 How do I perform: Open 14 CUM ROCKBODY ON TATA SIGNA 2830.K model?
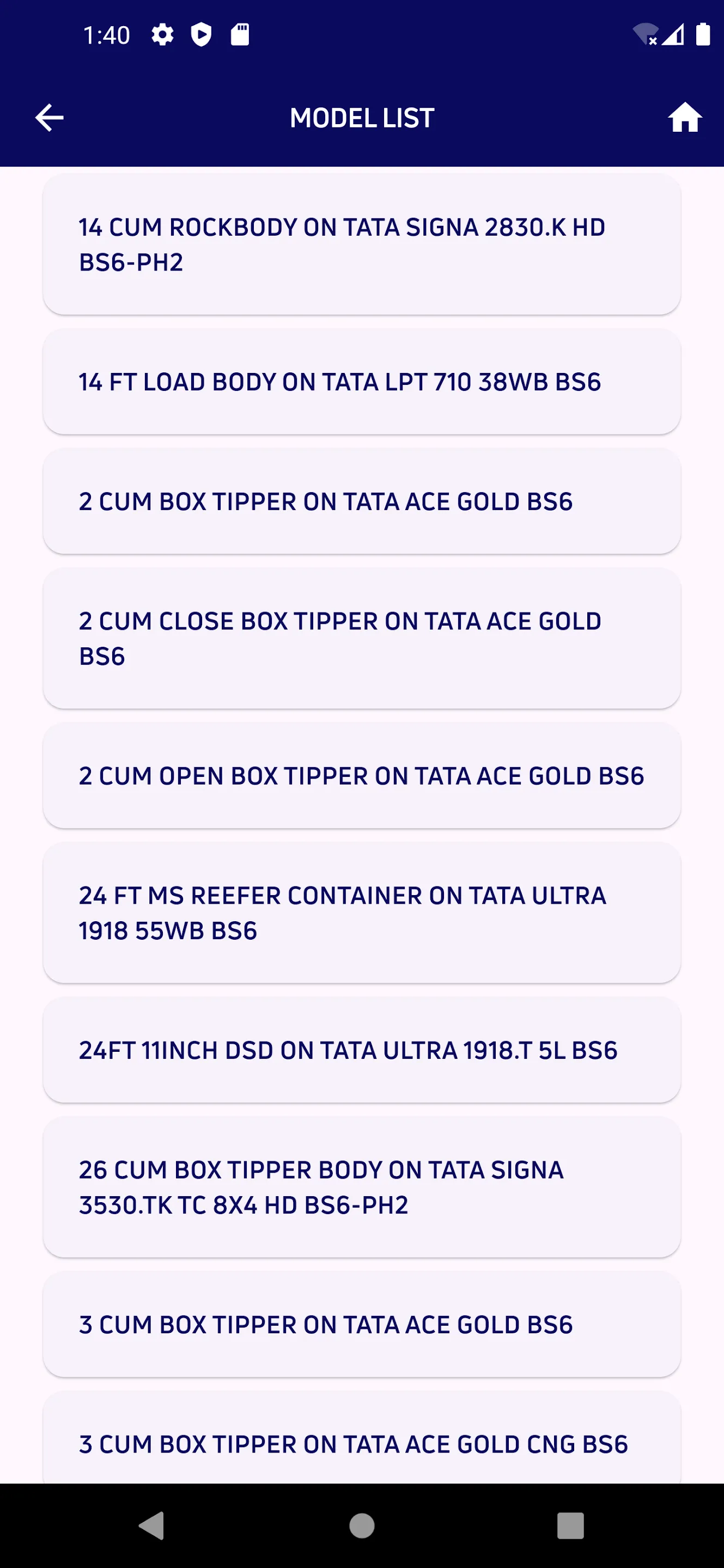tap(362, 244)
